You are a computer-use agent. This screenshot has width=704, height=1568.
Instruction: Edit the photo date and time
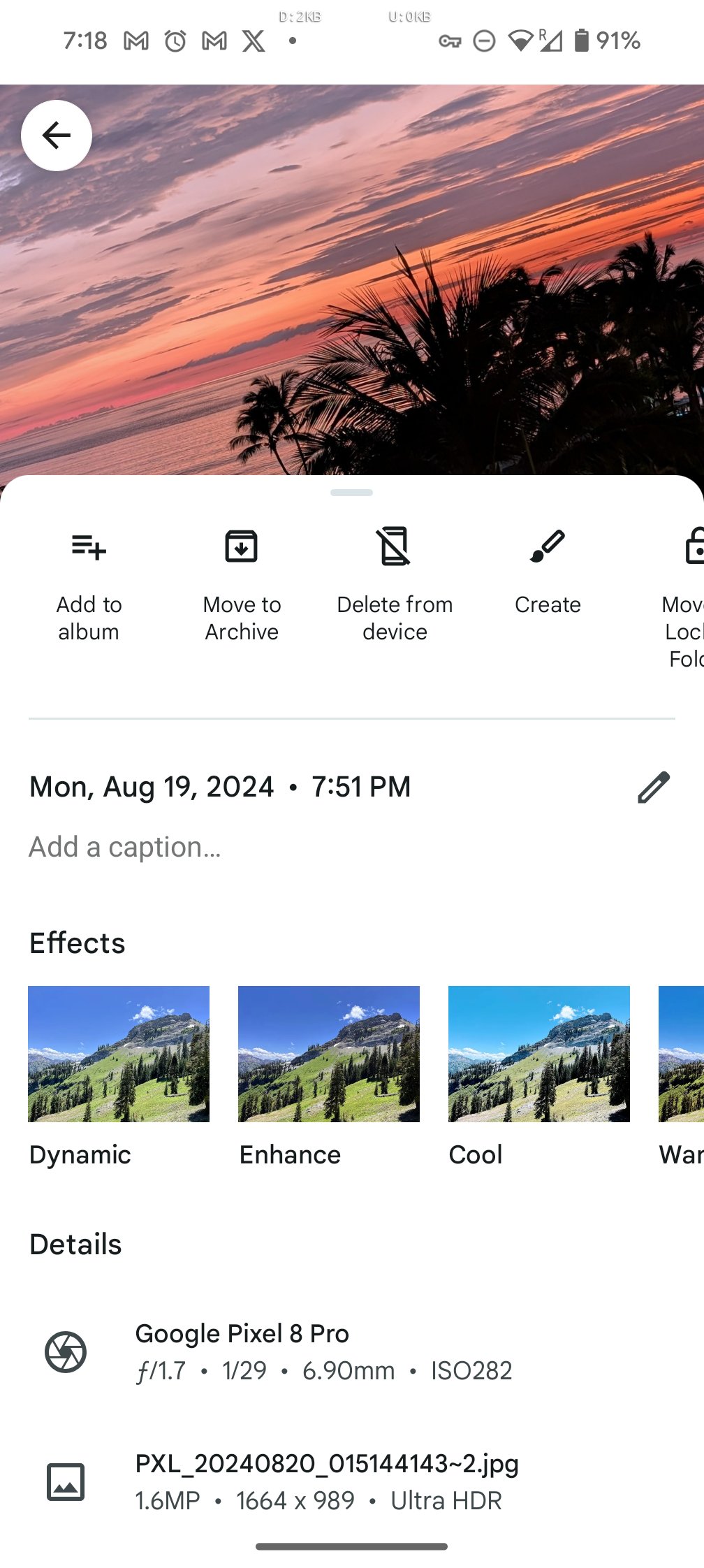pos(654,787)
